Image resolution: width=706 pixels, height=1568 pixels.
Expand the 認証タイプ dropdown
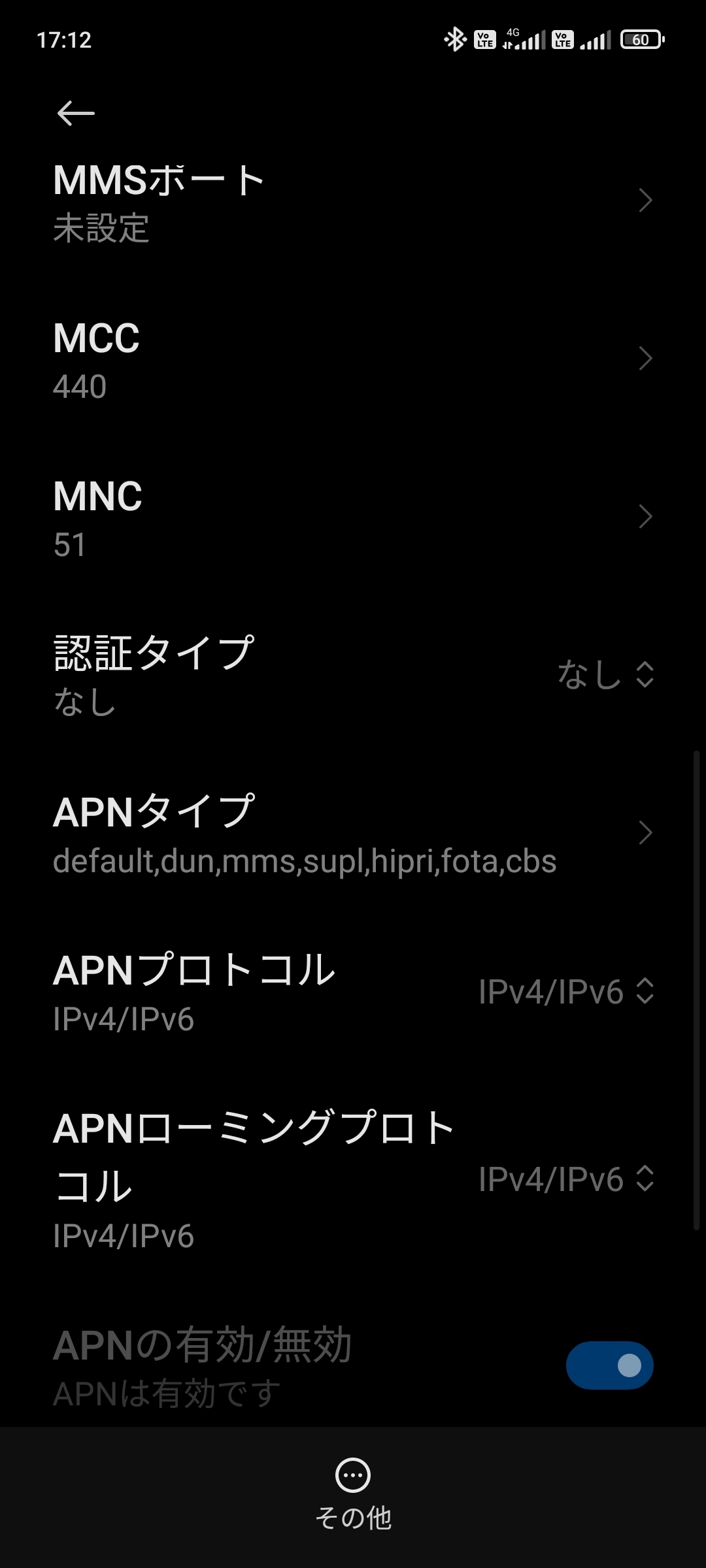605,675
